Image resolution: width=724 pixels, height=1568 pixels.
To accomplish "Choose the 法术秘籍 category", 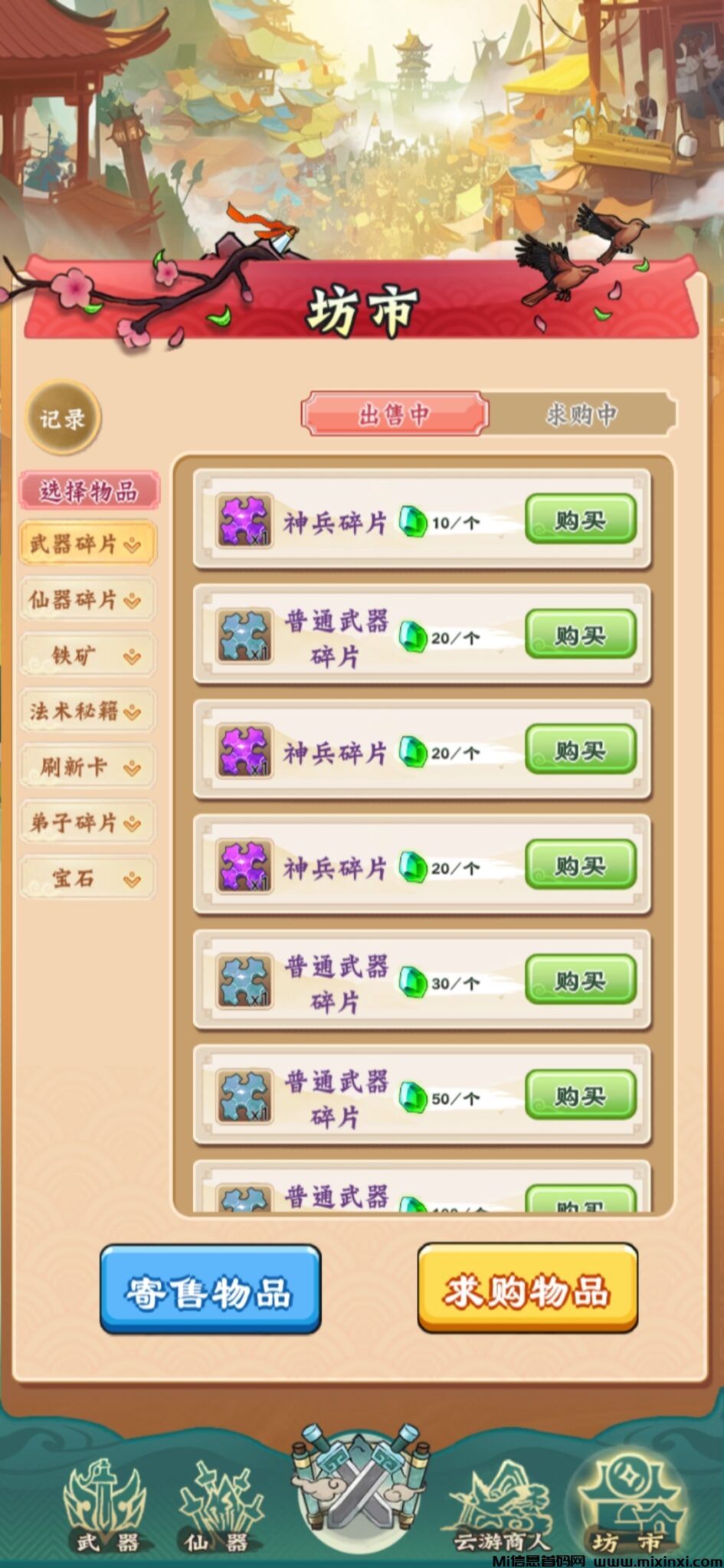I will pyautogui.click(x=87, y=711).
